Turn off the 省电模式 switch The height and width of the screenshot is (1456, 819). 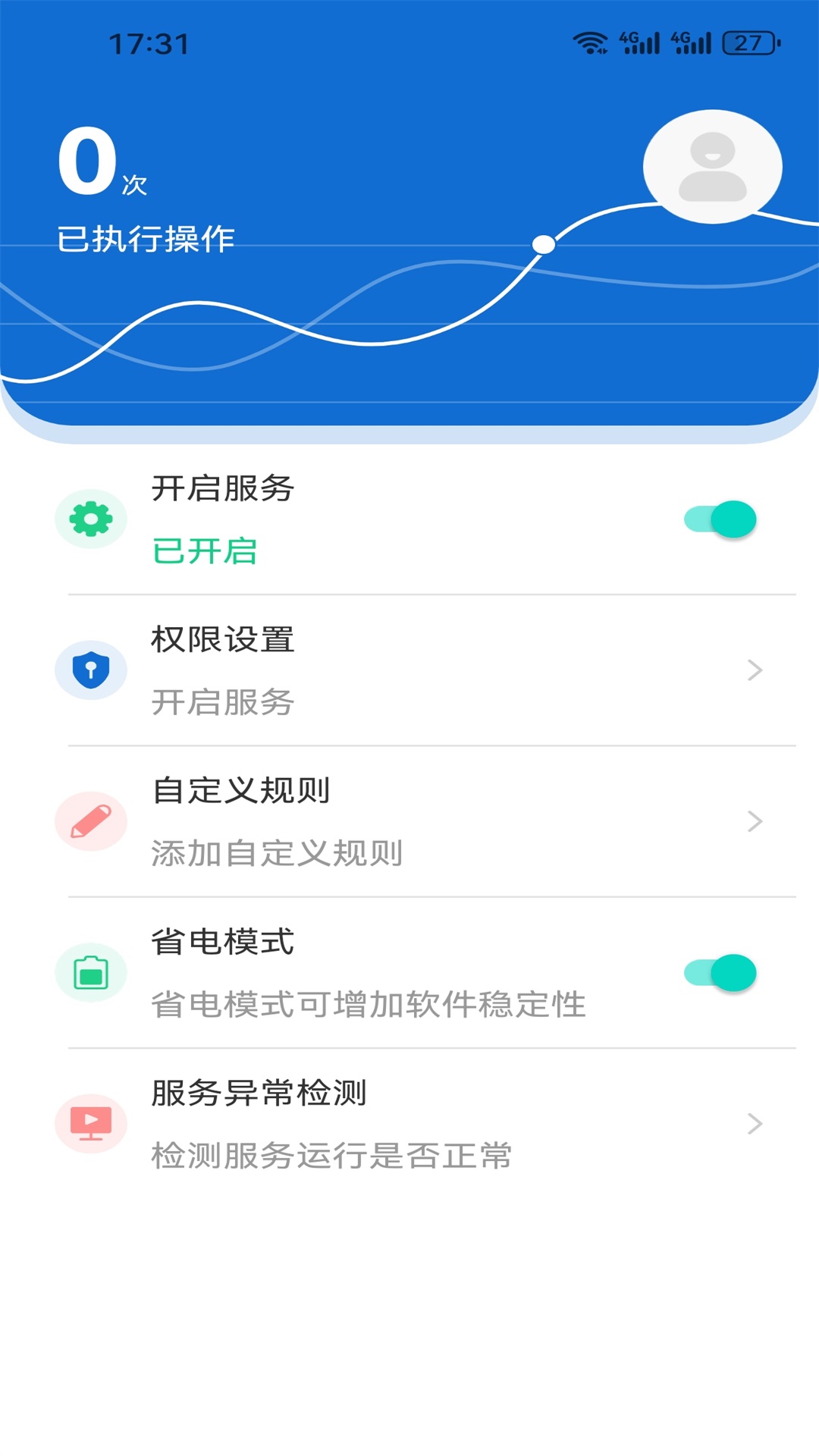720,973
